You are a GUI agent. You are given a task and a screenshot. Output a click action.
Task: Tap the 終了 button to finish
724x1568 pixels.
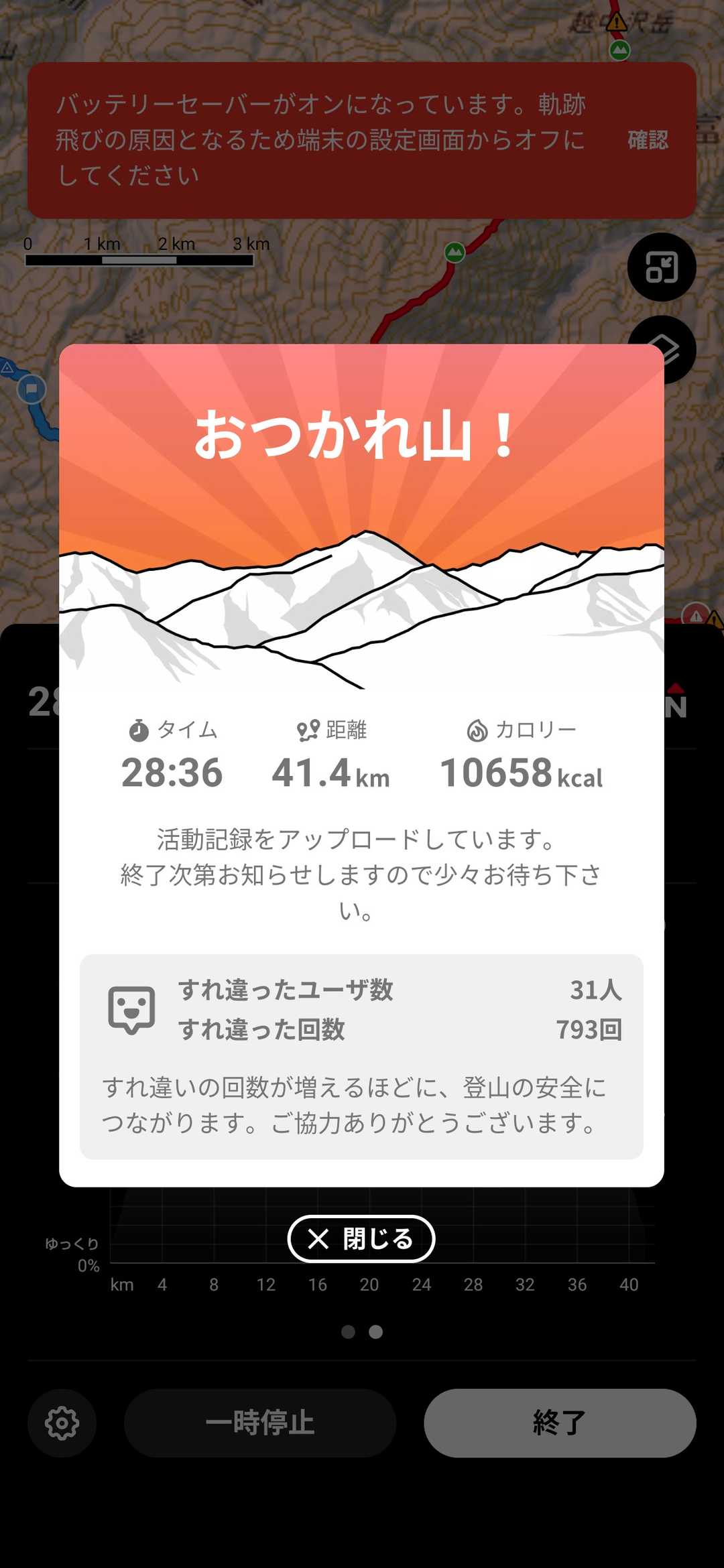560,1423
